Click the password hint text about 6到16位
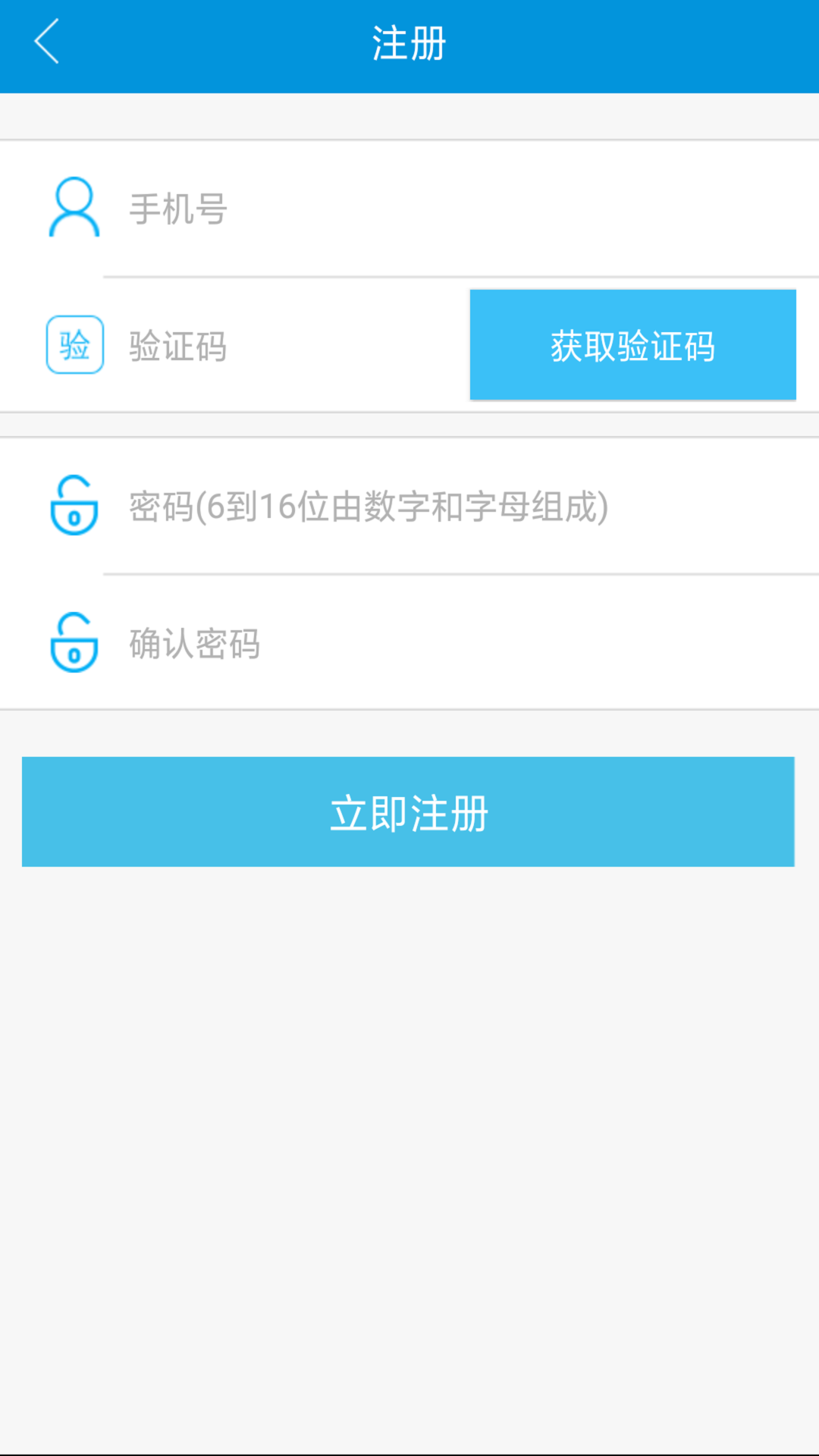 [368, 507]
